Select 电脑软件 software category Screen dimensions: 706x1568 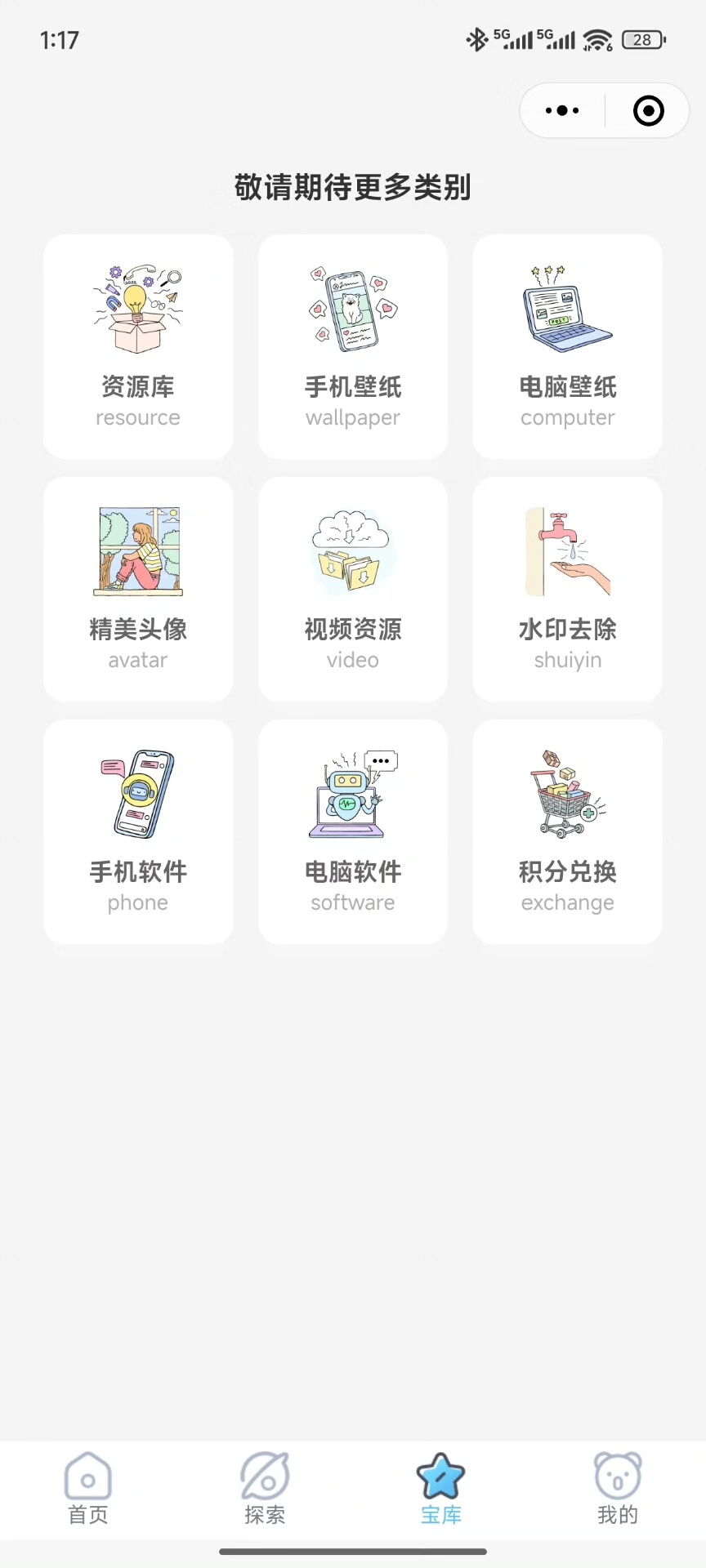tap(353, 831)
